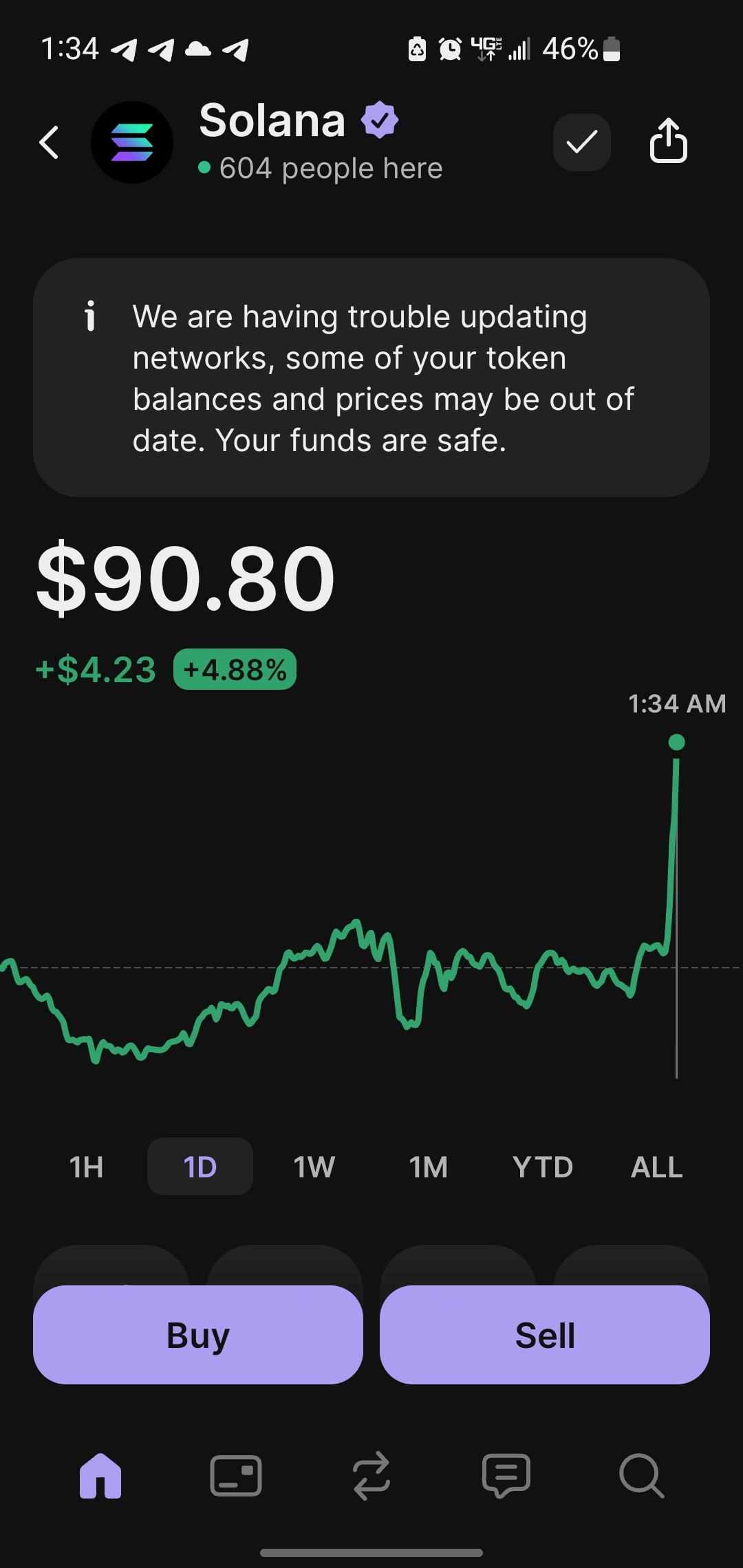Tap the checkmark button beside Solana
This screenshot has height=1568, width=743.
(581, 142)
